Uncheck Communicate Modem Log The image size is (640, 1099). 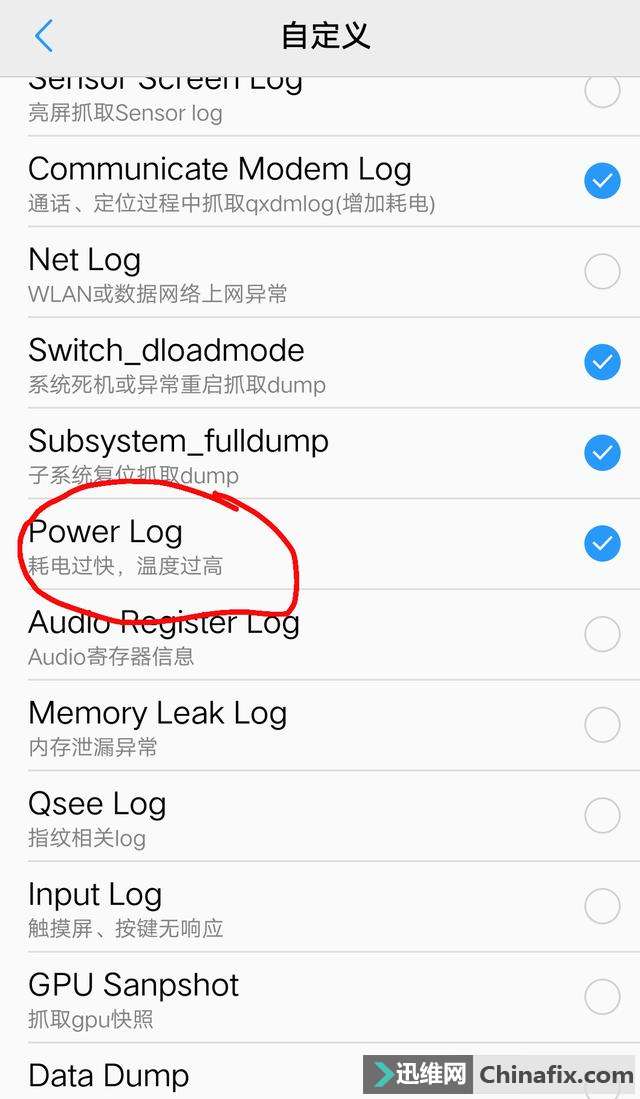pos(602,181)
